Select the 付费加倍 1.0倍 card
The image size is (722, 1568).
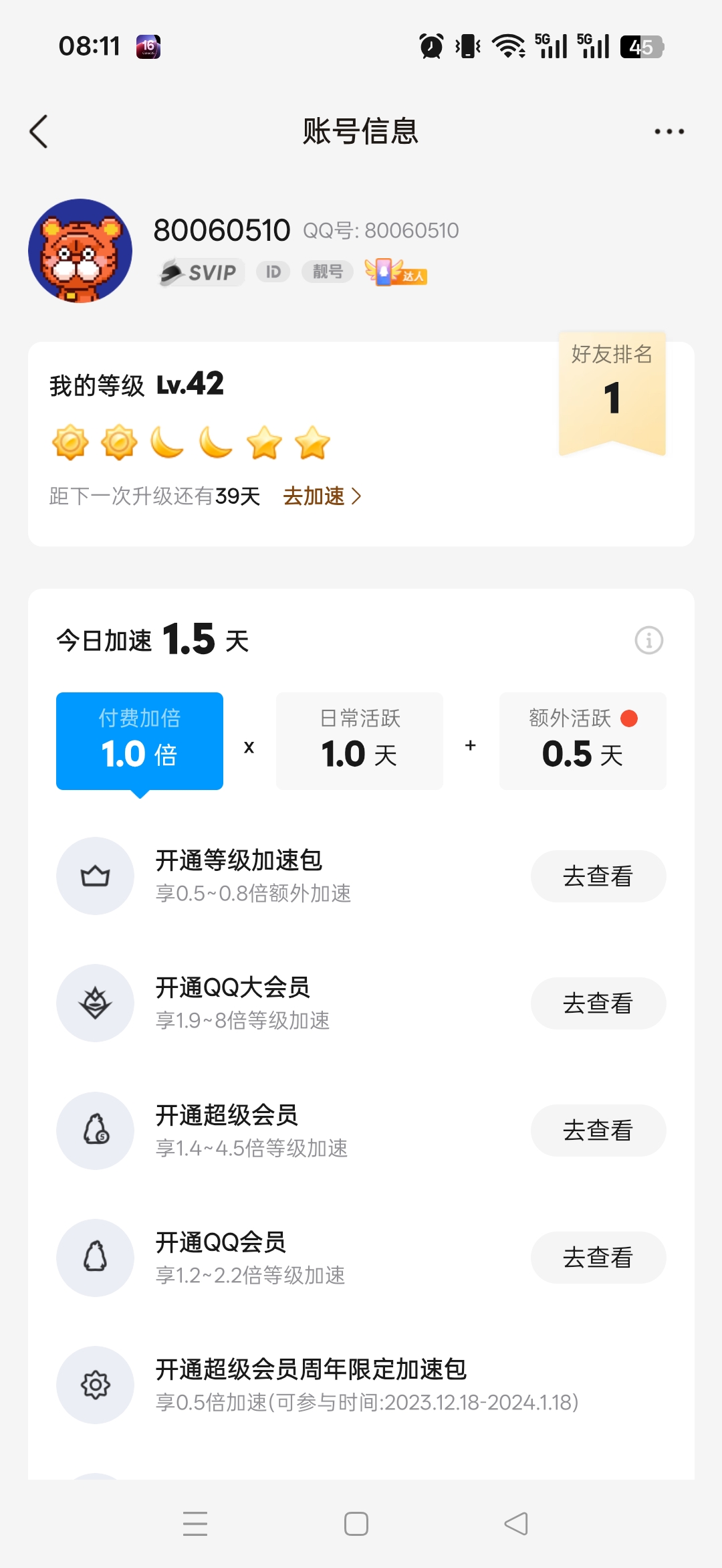tap(138, 740)
